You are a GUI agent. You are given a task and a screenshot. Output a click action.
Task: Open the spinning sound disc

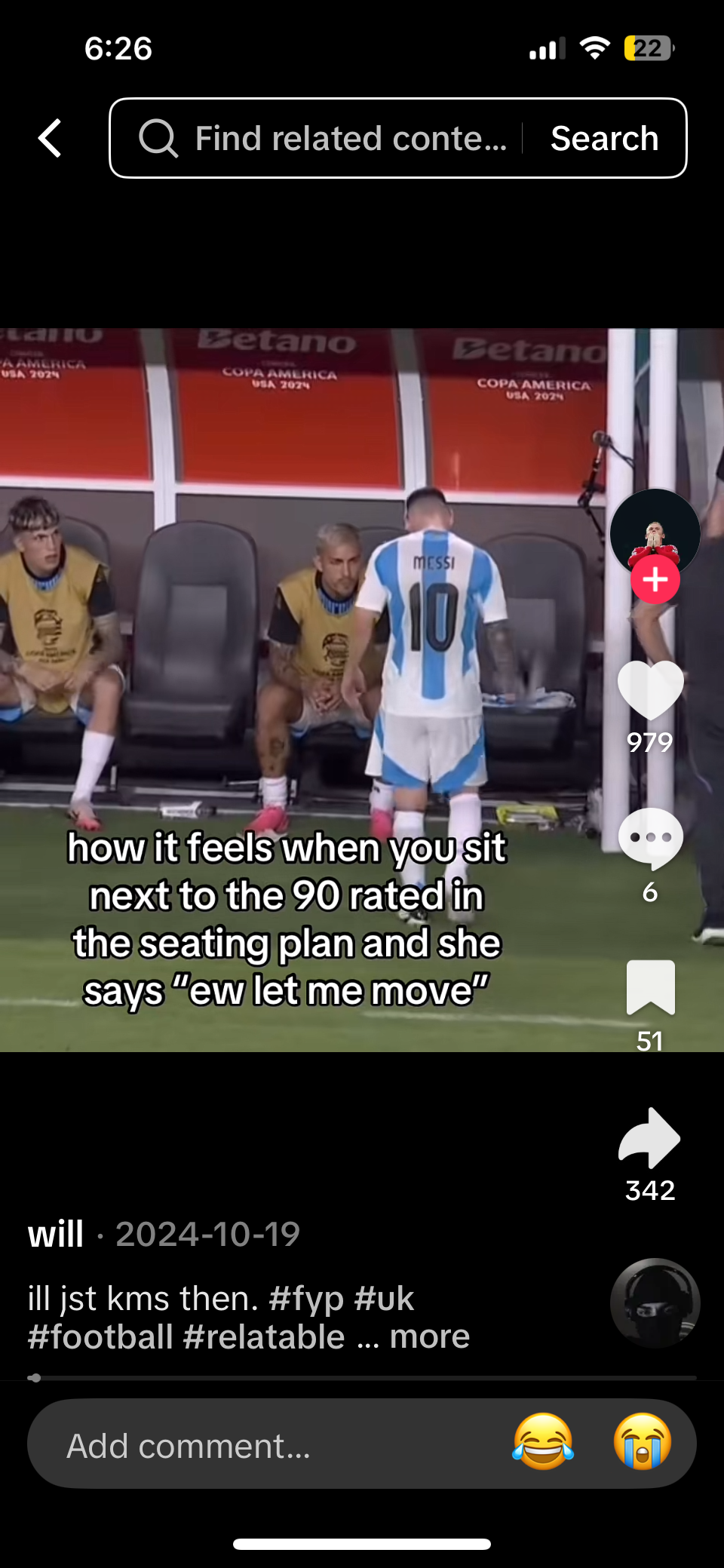(655, 1303)
